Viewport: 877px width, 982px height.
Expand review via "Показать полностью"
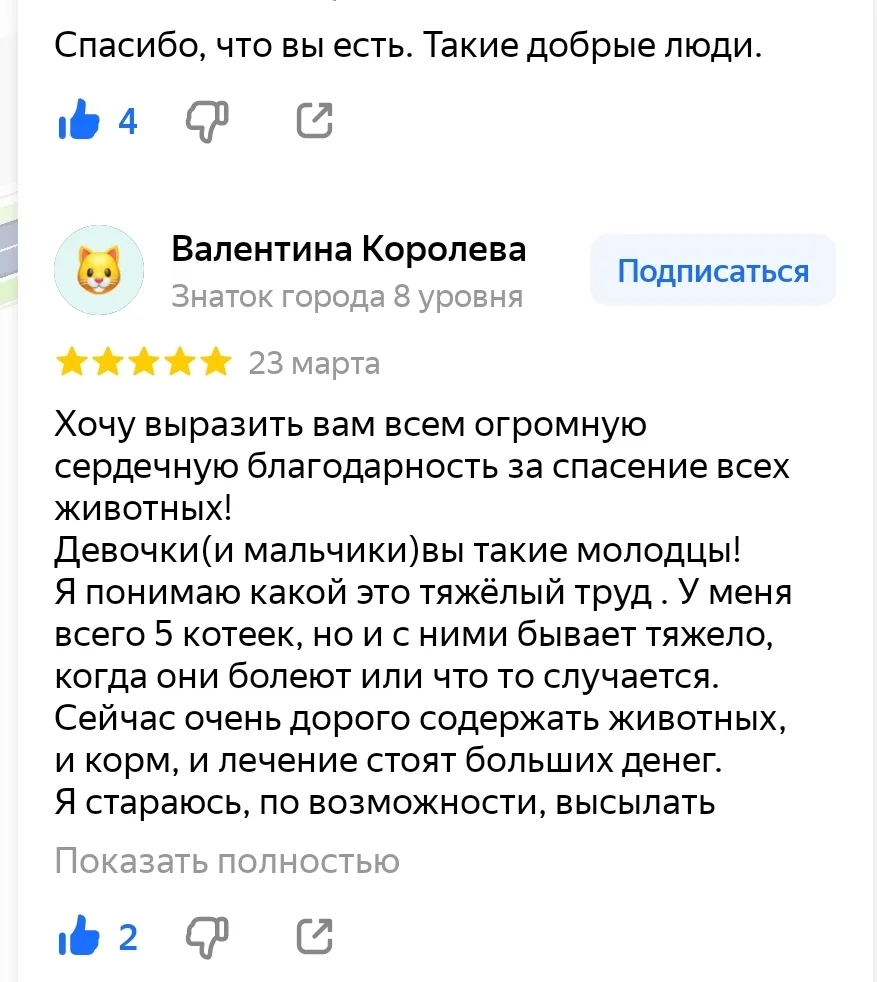tap(227, 861)
